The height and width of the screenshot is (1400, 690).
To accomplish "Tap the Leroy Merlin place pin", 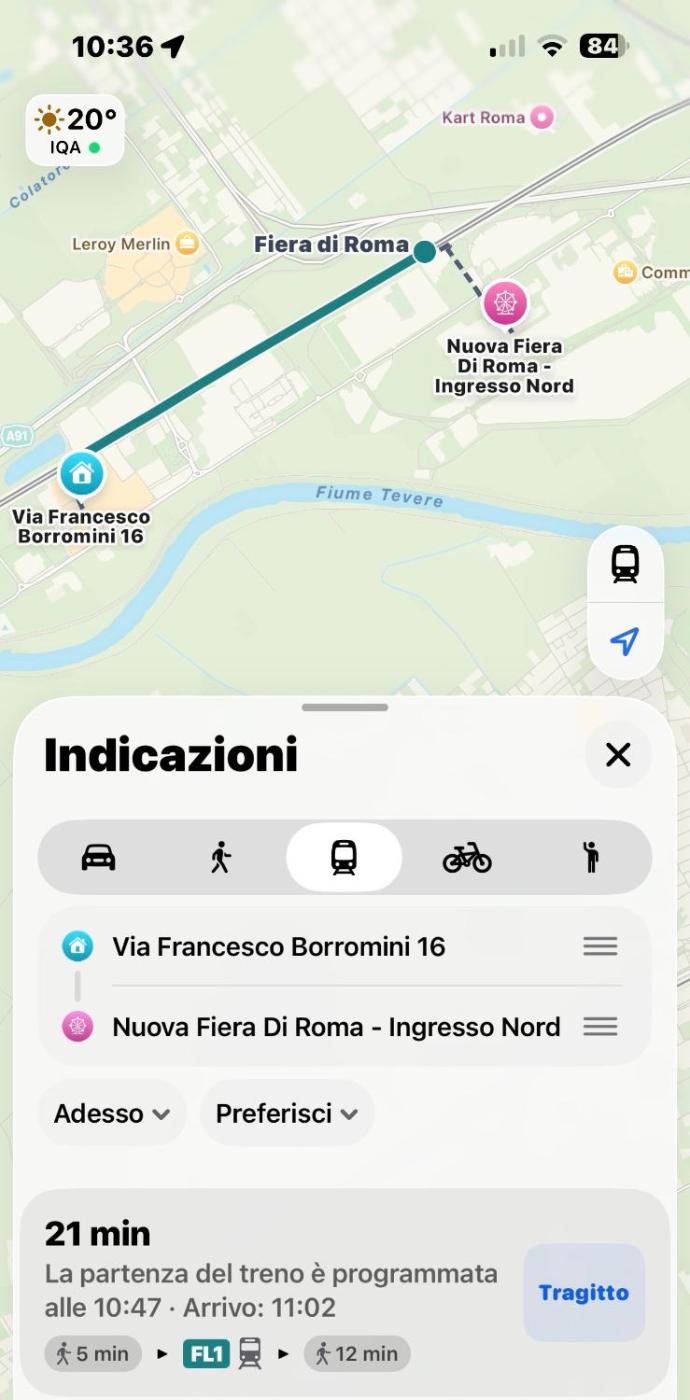I will tap(187, 243).
